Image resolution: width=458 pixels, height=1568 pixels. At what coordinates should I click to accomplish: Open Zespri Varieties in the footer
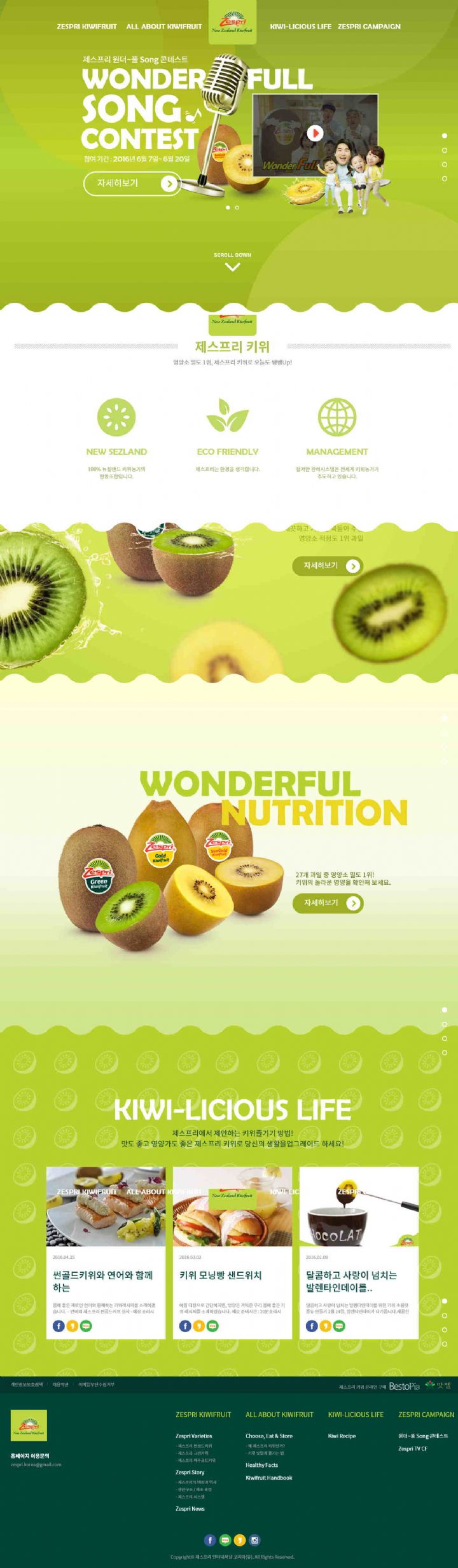[x=193, y=1436]
